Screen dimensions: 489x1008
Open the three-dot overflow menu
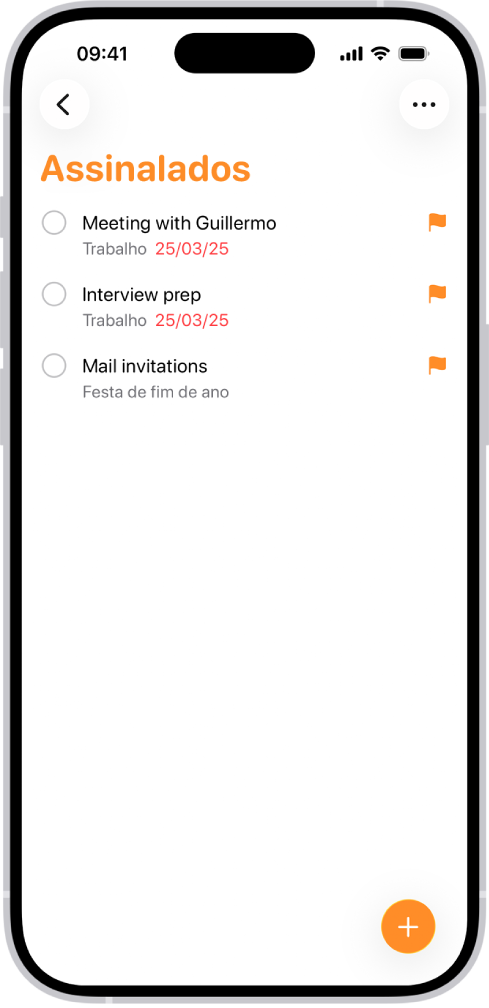click(424, 104)
